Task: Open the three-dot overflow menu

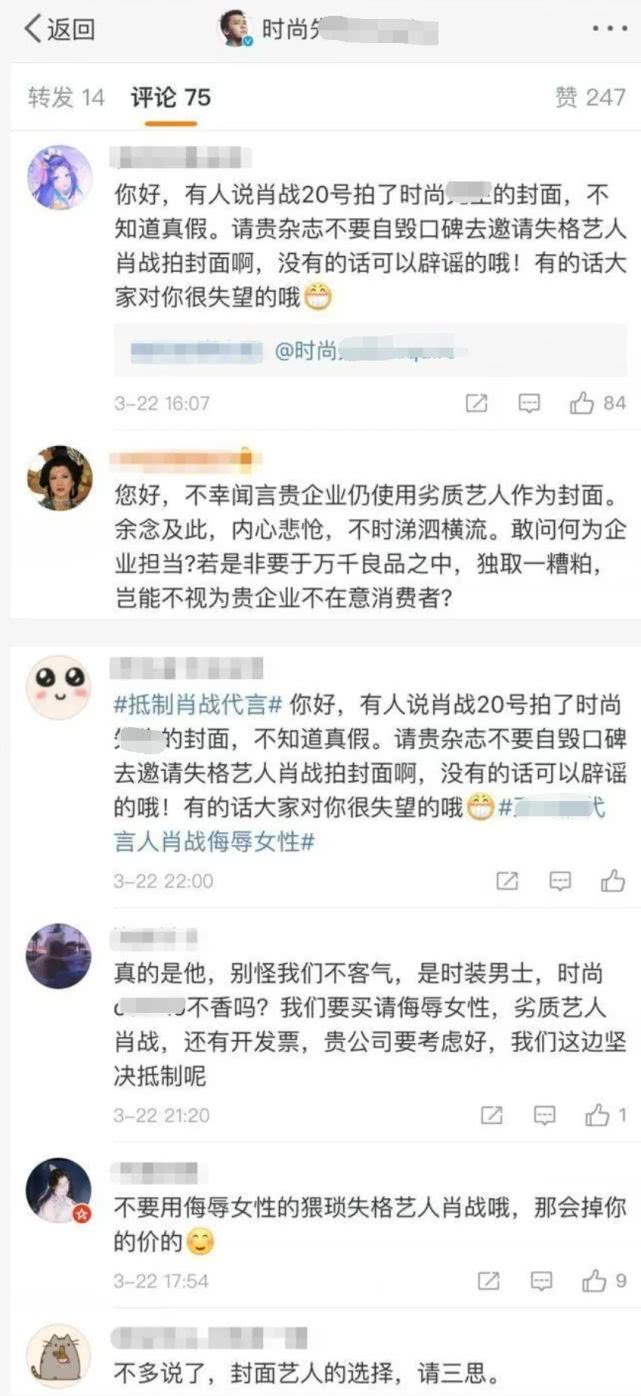Action: [x=609, y=29]
